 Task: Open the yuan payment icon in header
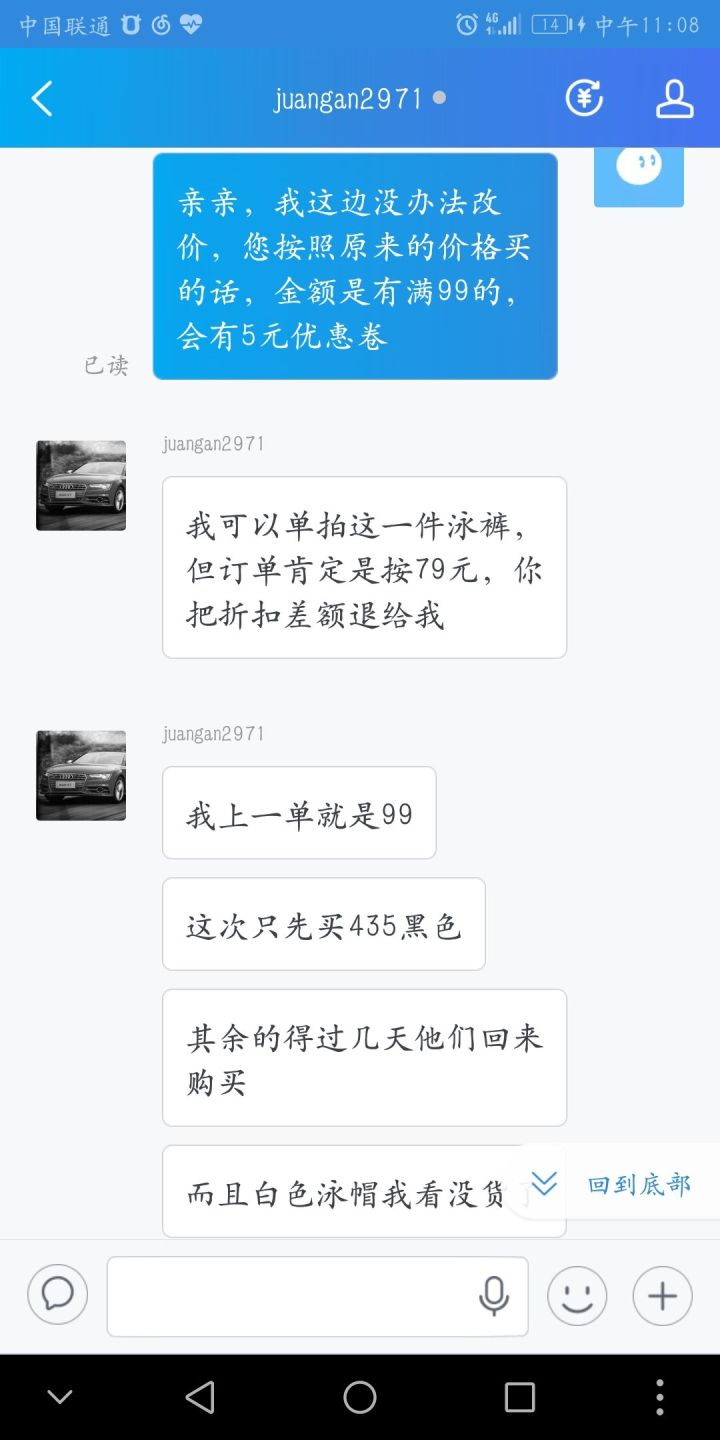coord(584,99)
